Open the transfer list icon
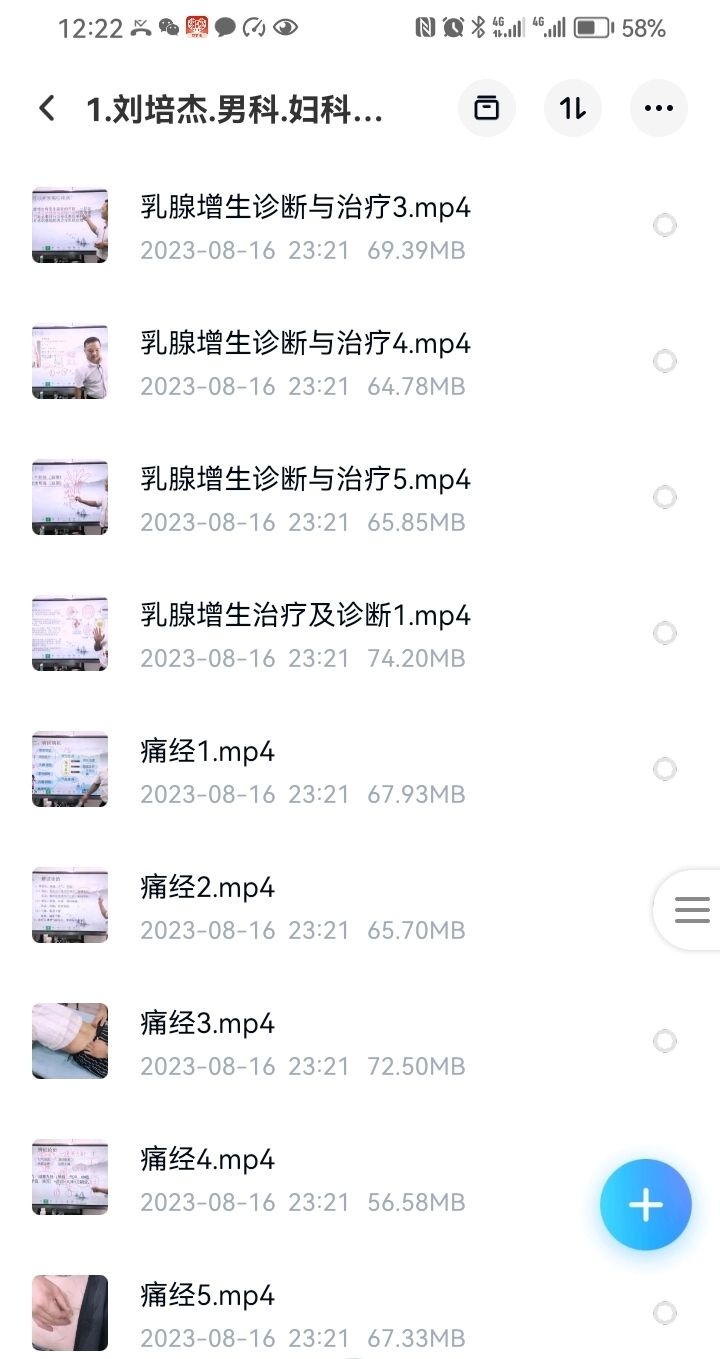720x1359 pixels. coord(487,108)
